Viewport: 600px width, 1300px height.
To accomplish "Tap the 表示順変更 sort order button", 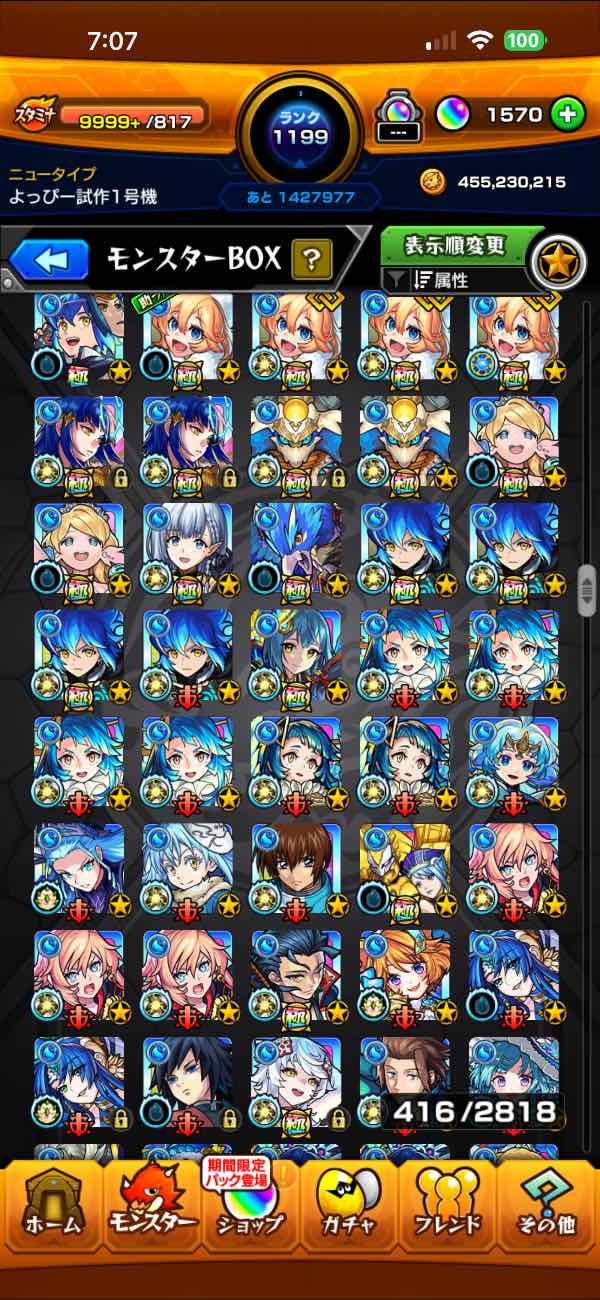I will pyautogui.click(x=455, y=245).
